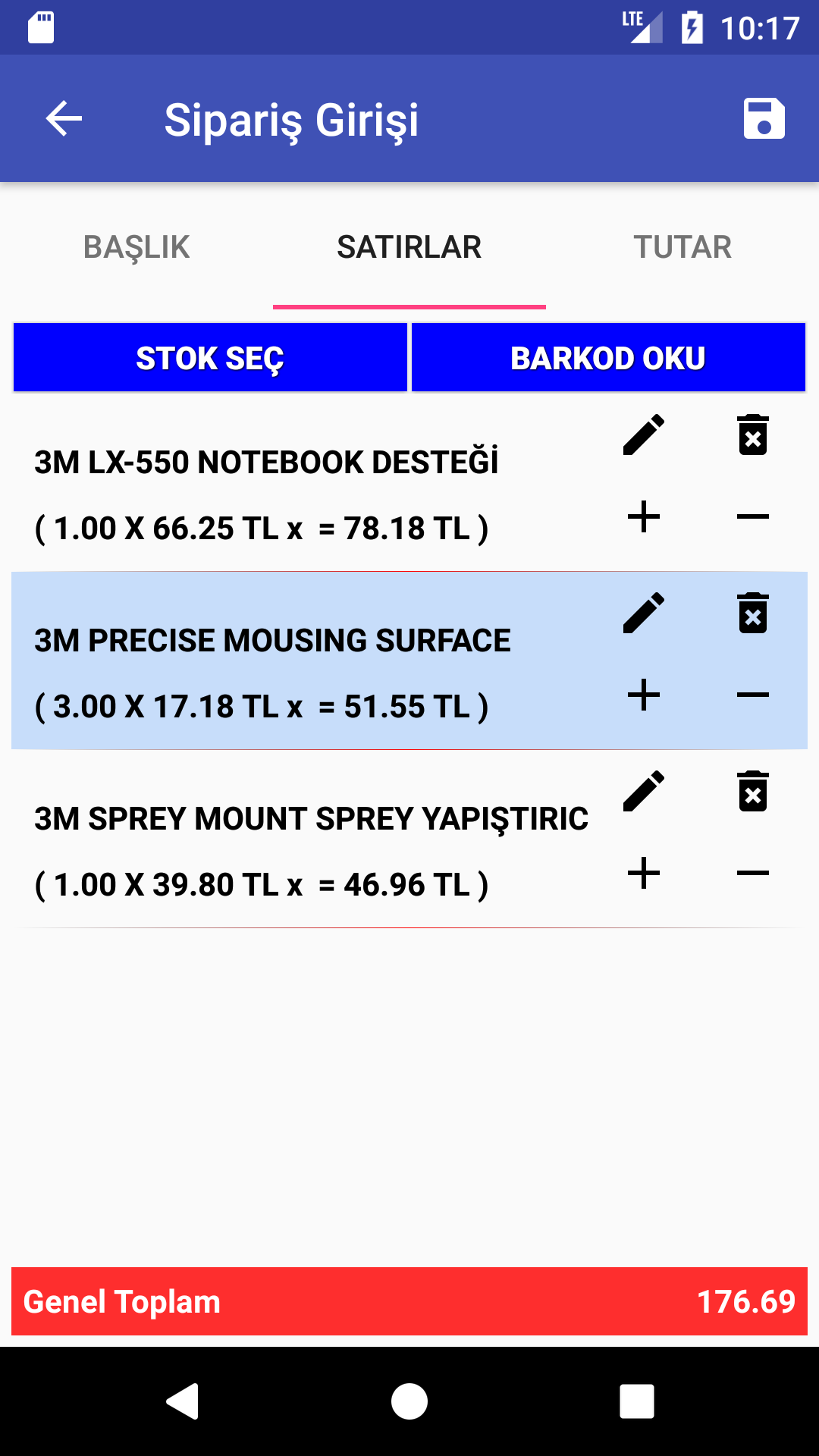
Task: Tap the STOK SEÇ button
Action: 210,358
